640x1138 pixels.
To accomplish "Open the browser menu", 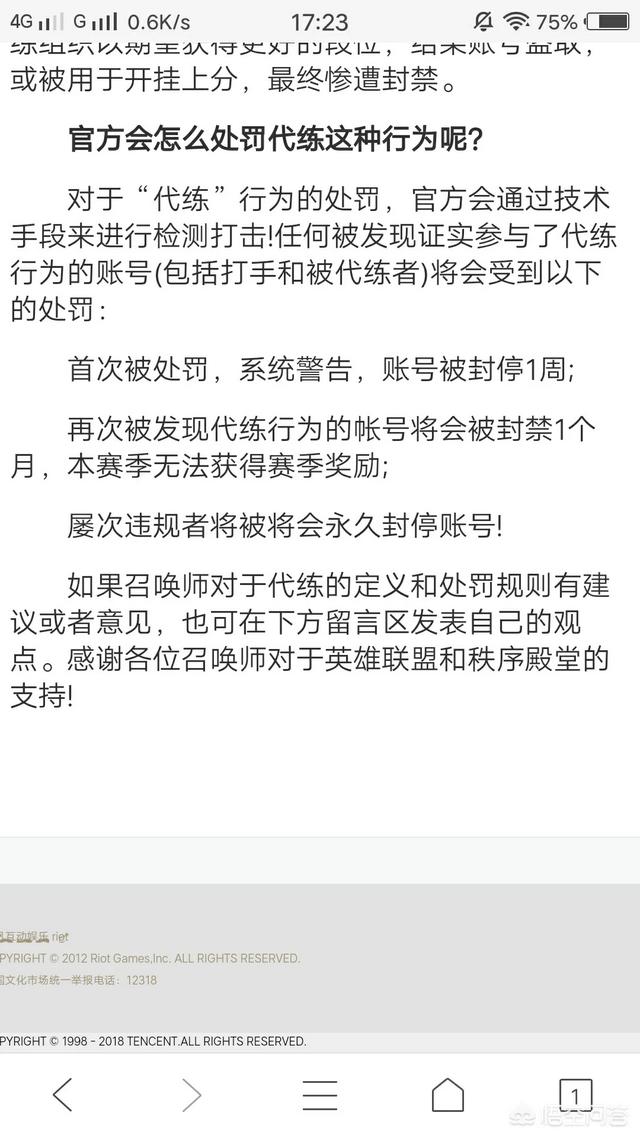I will (x=319, y=1094).
